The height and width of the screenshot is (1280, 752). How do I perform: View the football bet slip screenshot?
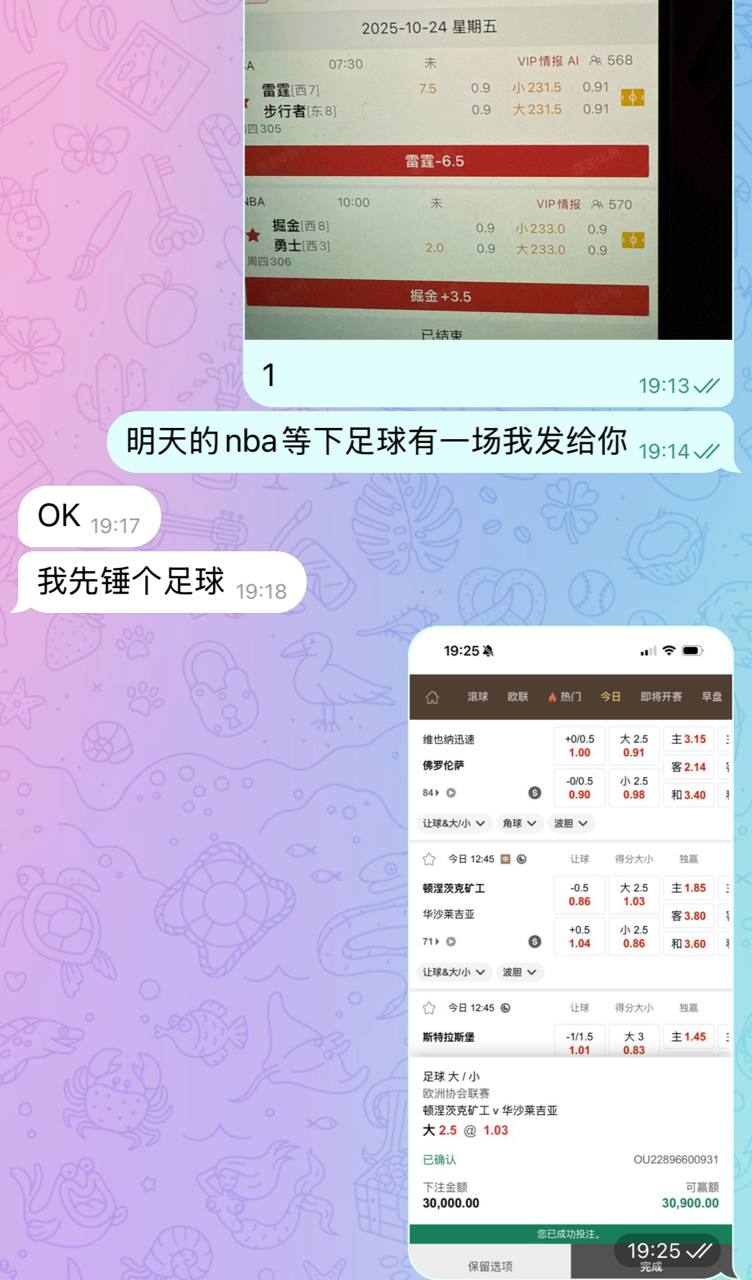click(570, 950)
